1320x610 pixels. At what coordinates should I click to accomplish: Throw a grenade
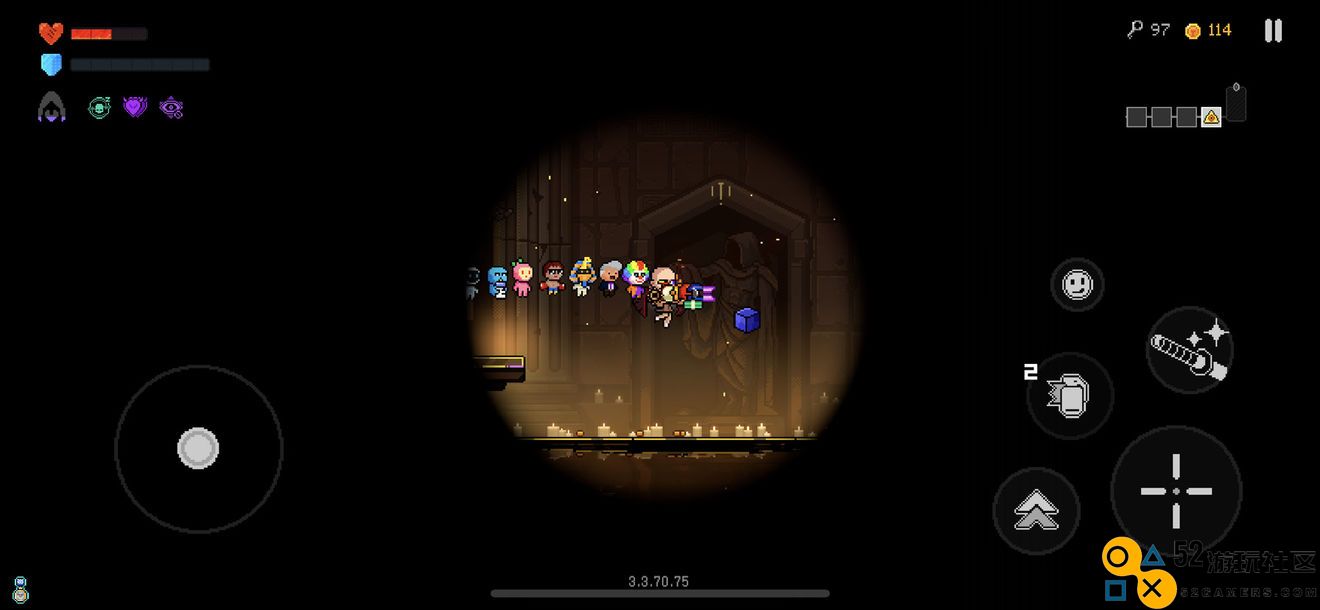(x=1070, y=396)
